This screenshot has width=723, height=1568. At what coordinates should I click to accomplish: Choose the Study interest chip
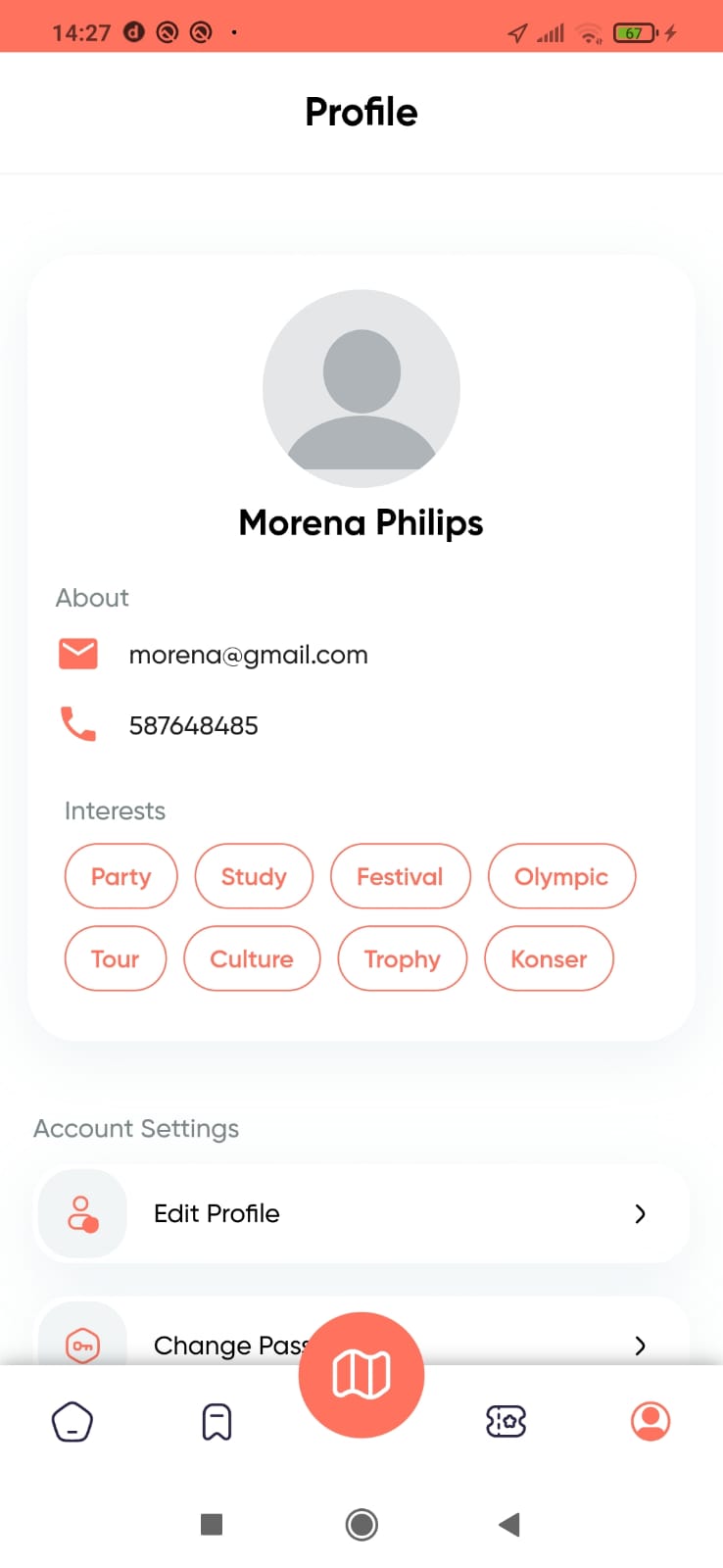(x=254, y=876)
